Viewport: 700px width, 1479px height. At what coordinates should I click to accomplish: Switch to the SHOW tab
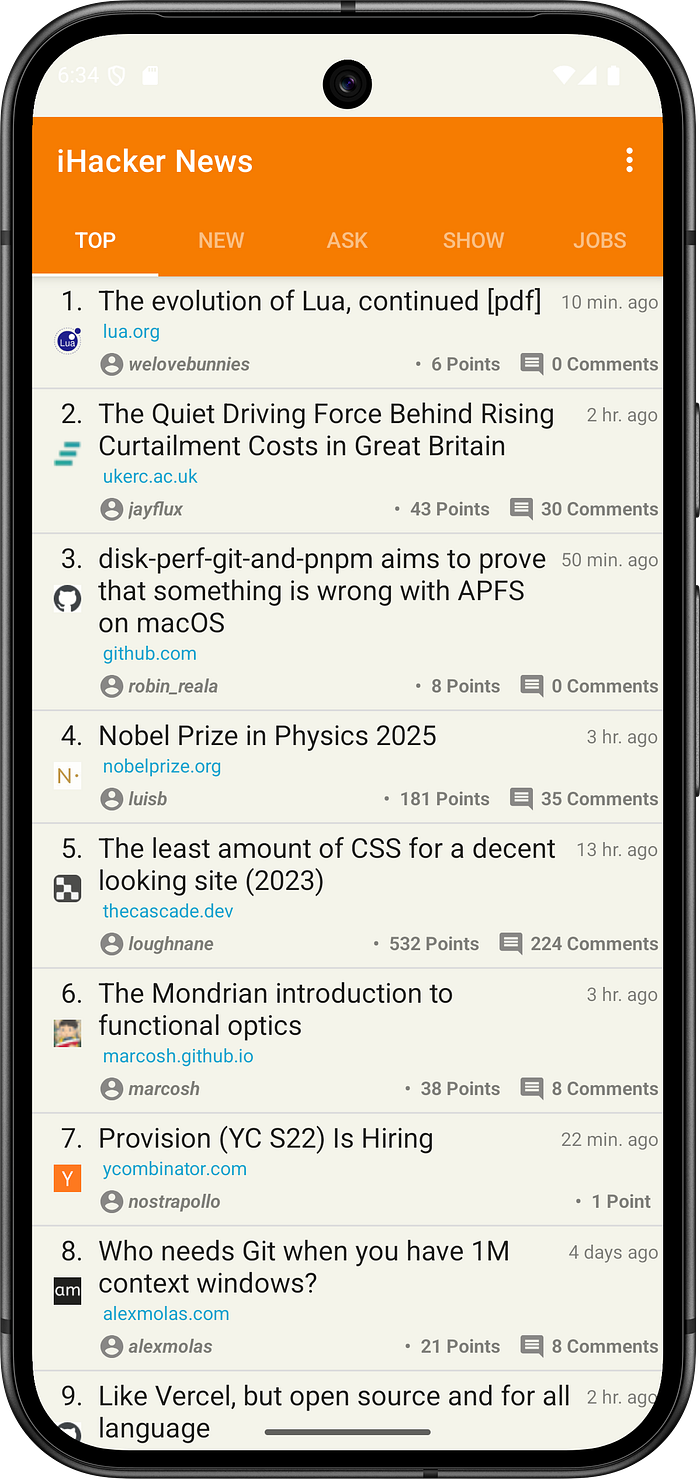474,240
